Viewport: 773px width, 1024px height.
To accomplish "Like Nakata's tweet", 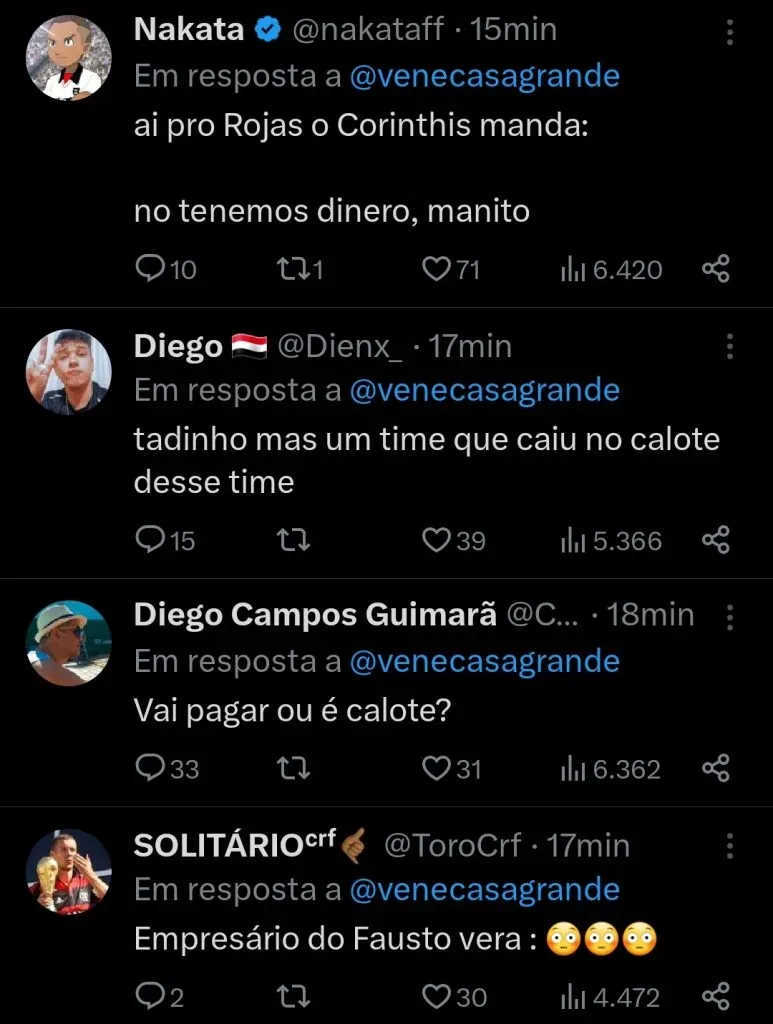I will [436, 269].
